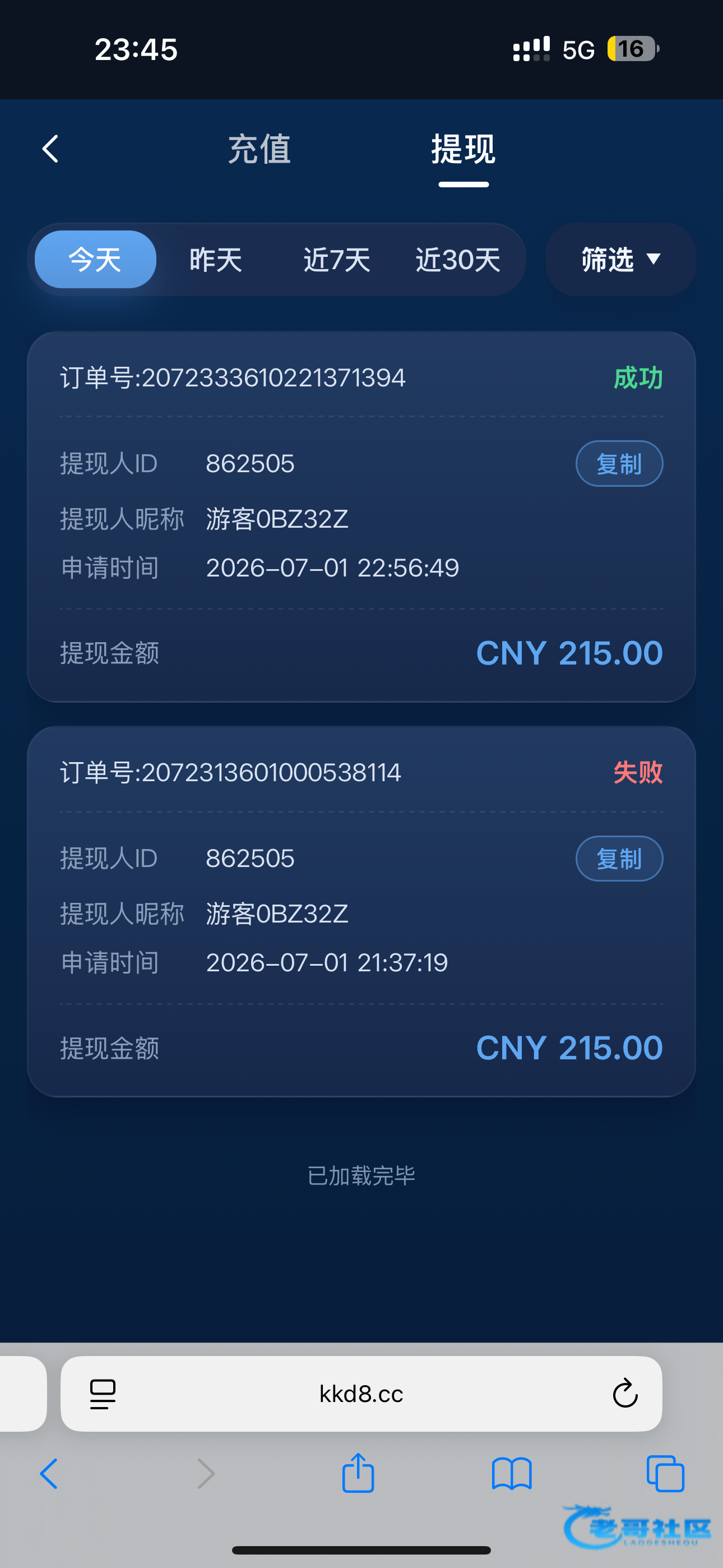Image resolution: width=723 pixels, height=1568 pixels.
Task: Switch to the 昨天 date filter
Action: [x=216, y=259]
